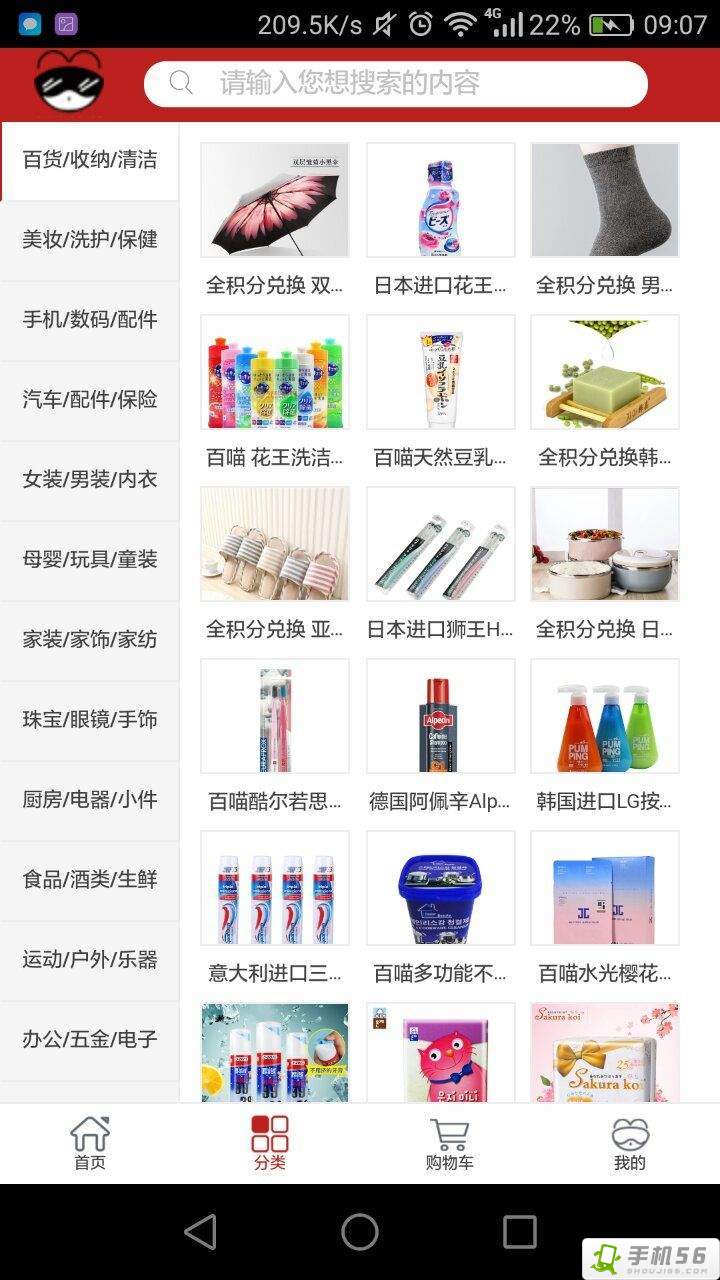Open the 厨房/电器/小件 category
This screenshot has width=720, height=1280.
coord(90,800)
